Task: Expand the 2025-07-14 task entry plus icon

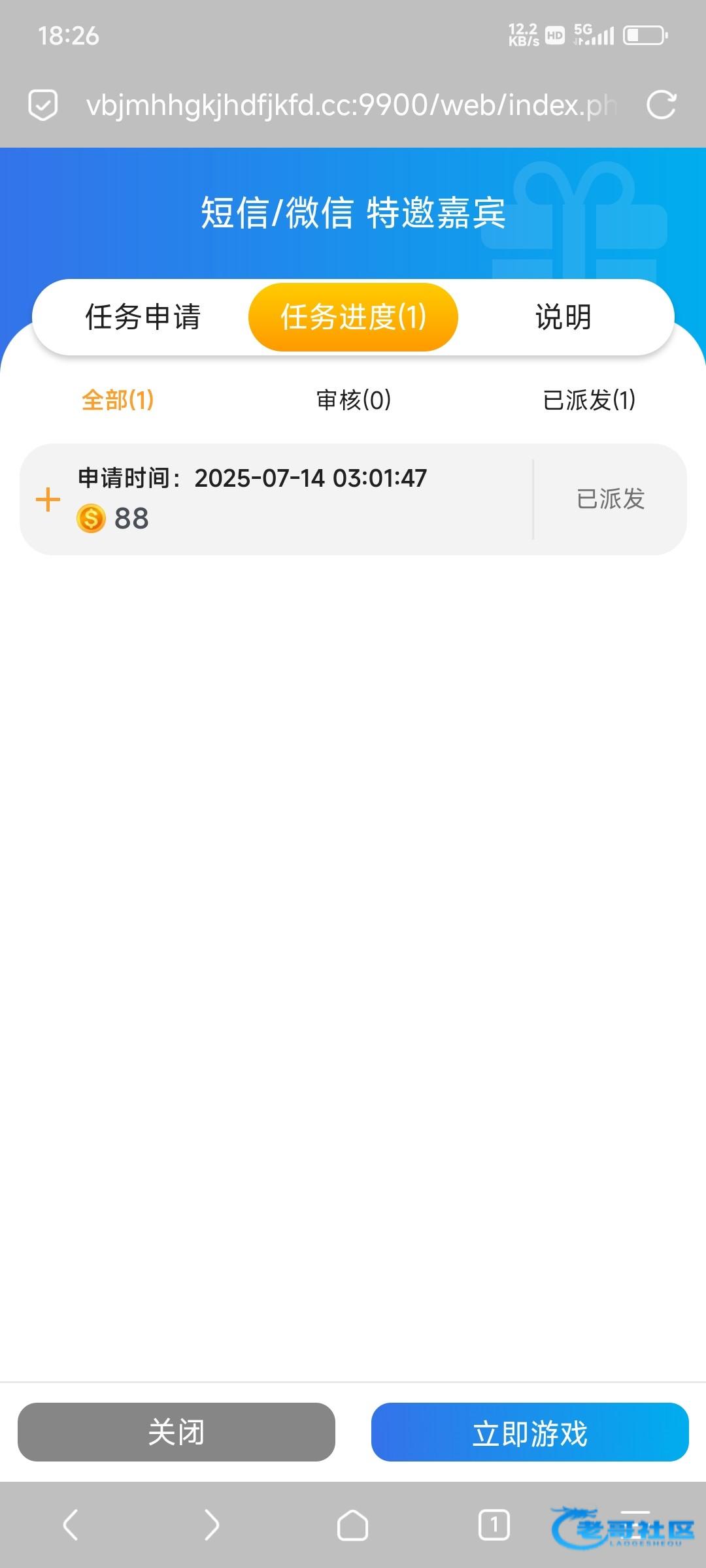Action: click(48, 500)
